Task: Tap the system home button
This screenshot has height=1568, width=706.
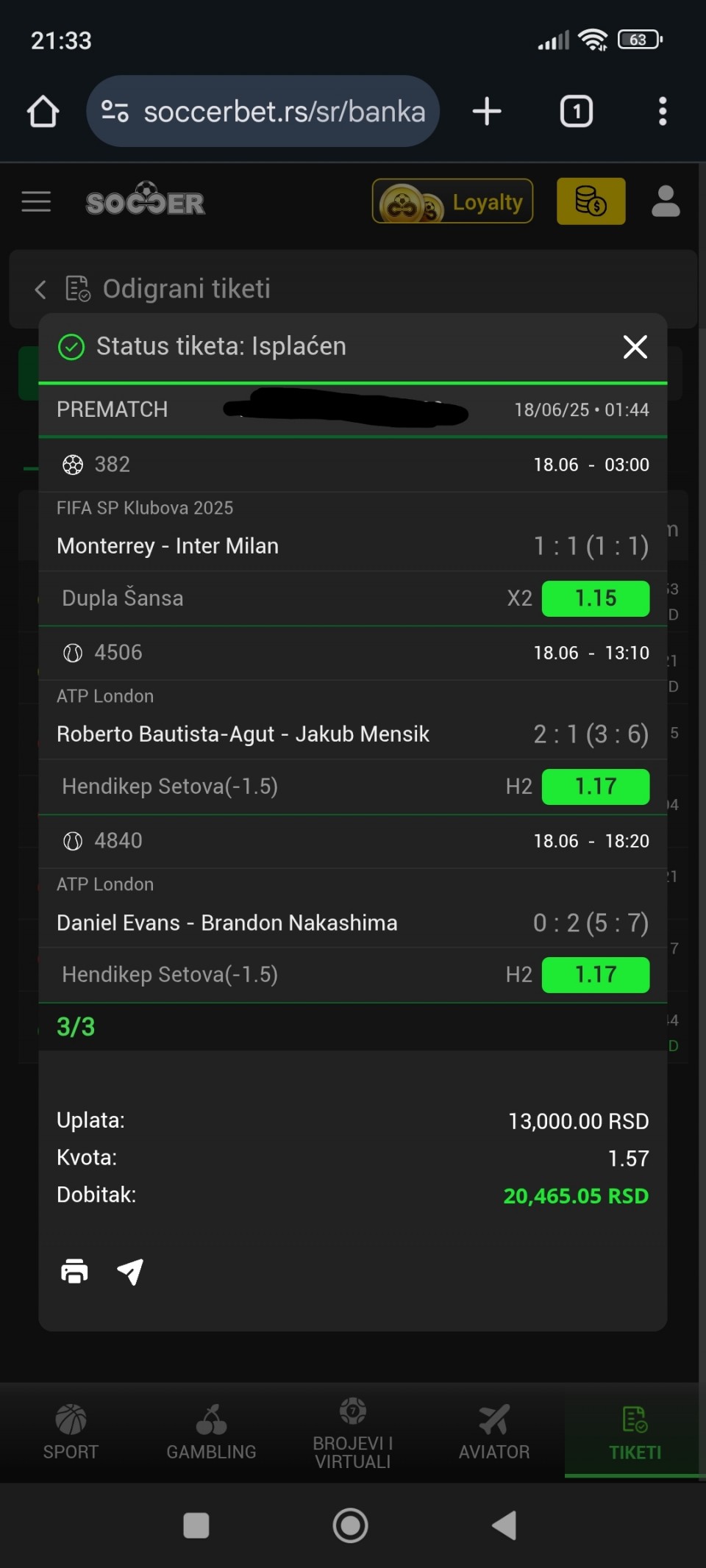Action: pyautogui.click(x=351, y=1525)
